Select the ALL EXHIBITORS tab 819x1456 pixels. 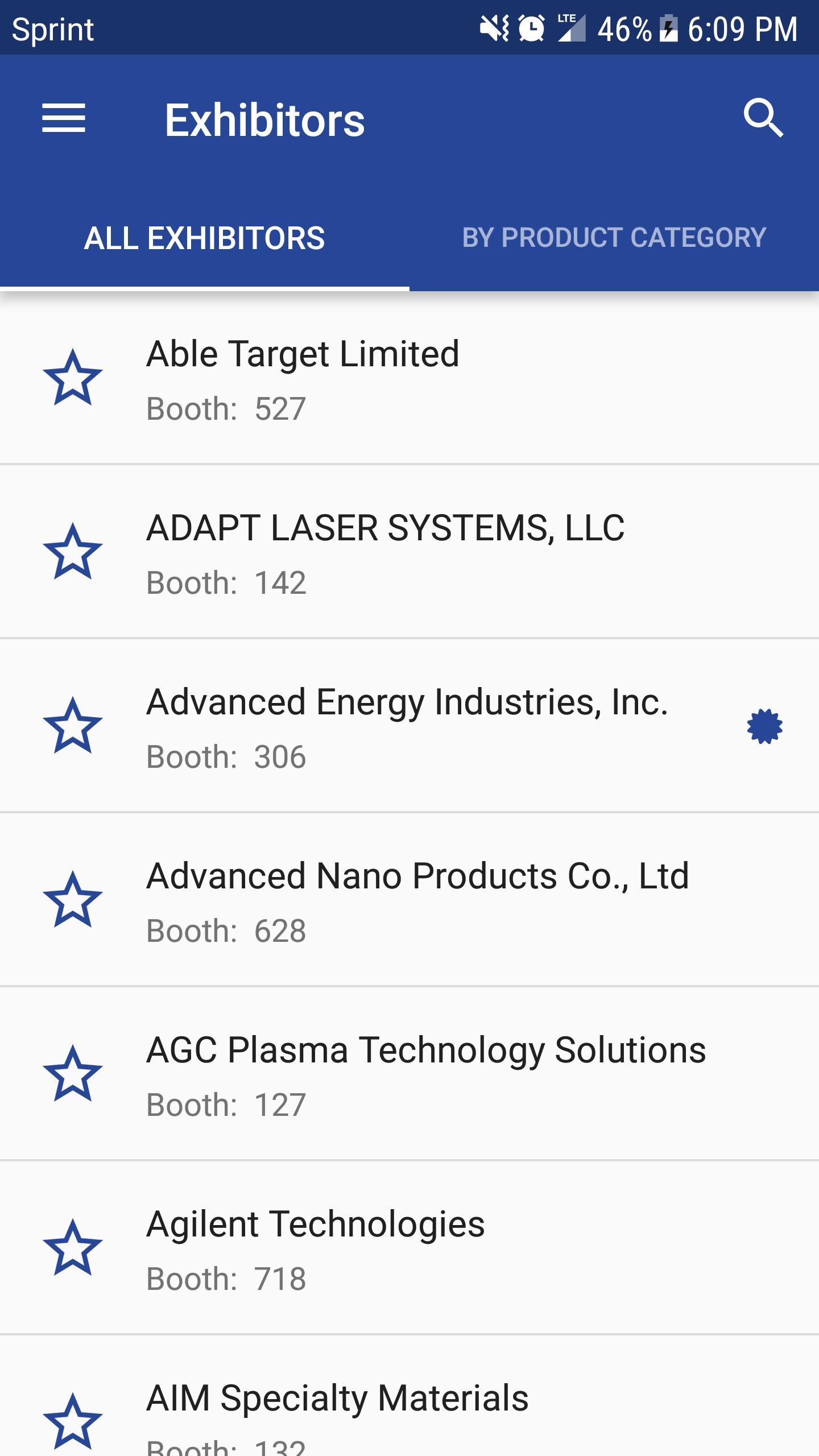(204, 239)
